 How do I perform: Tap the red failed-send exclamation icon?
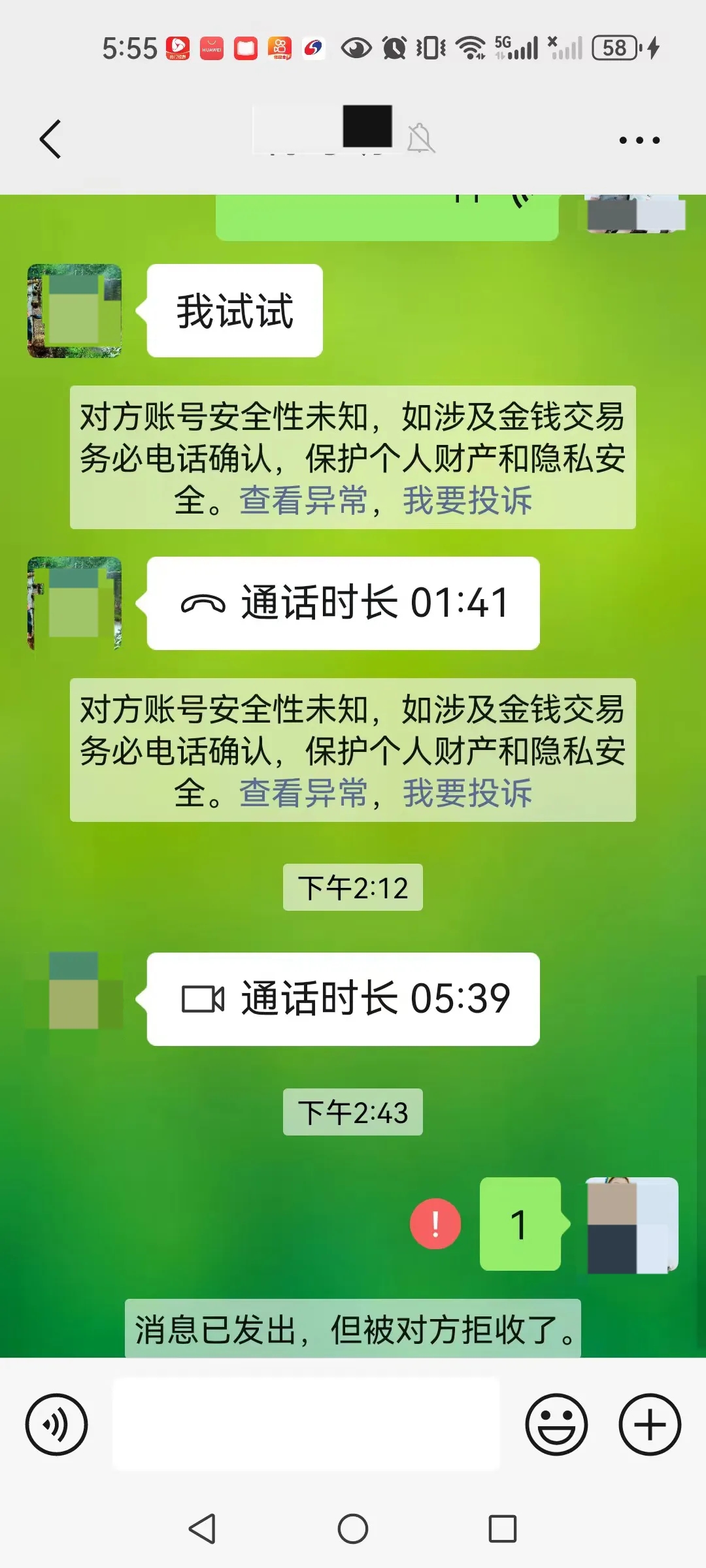click(x=435, y=1224)
